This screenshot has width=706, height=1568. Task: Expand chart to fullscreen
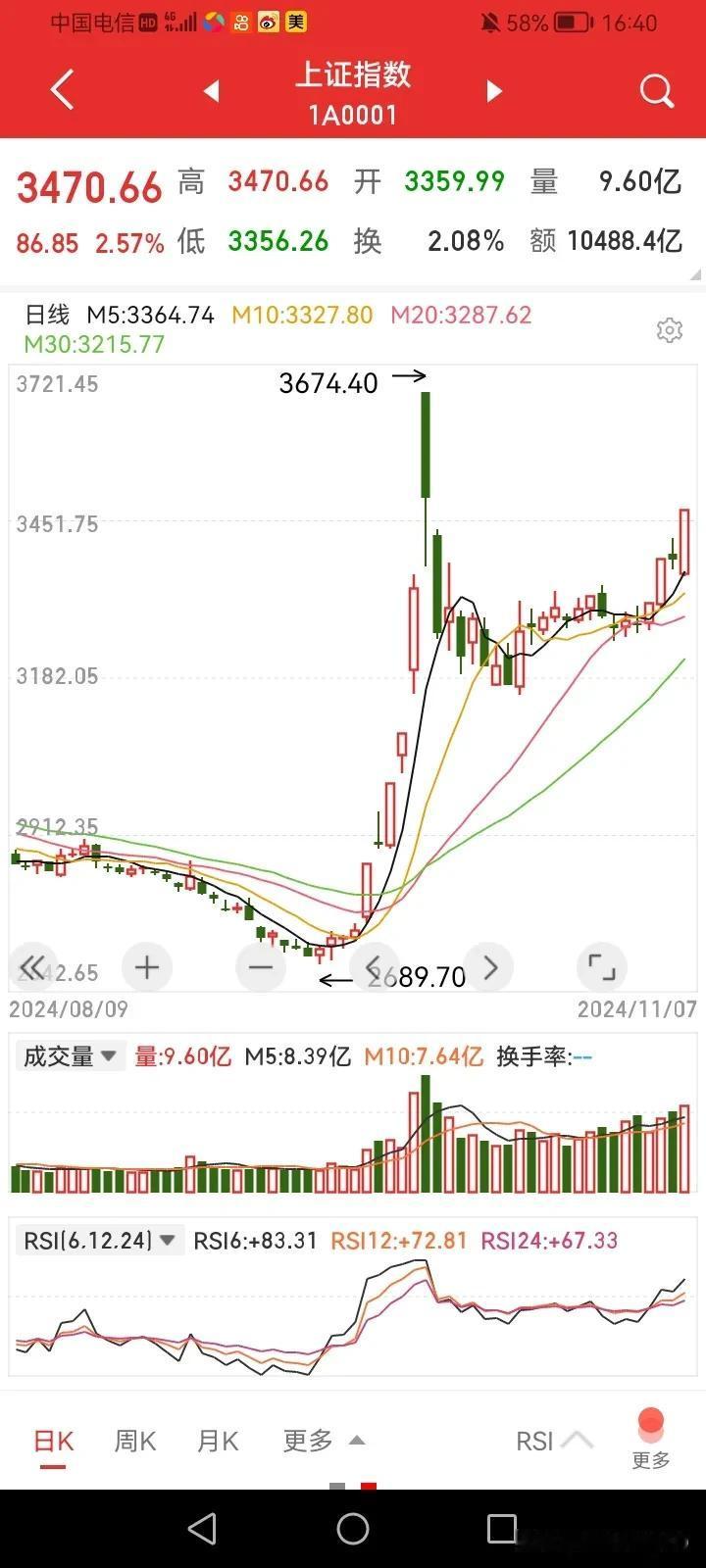pos(601,967)
